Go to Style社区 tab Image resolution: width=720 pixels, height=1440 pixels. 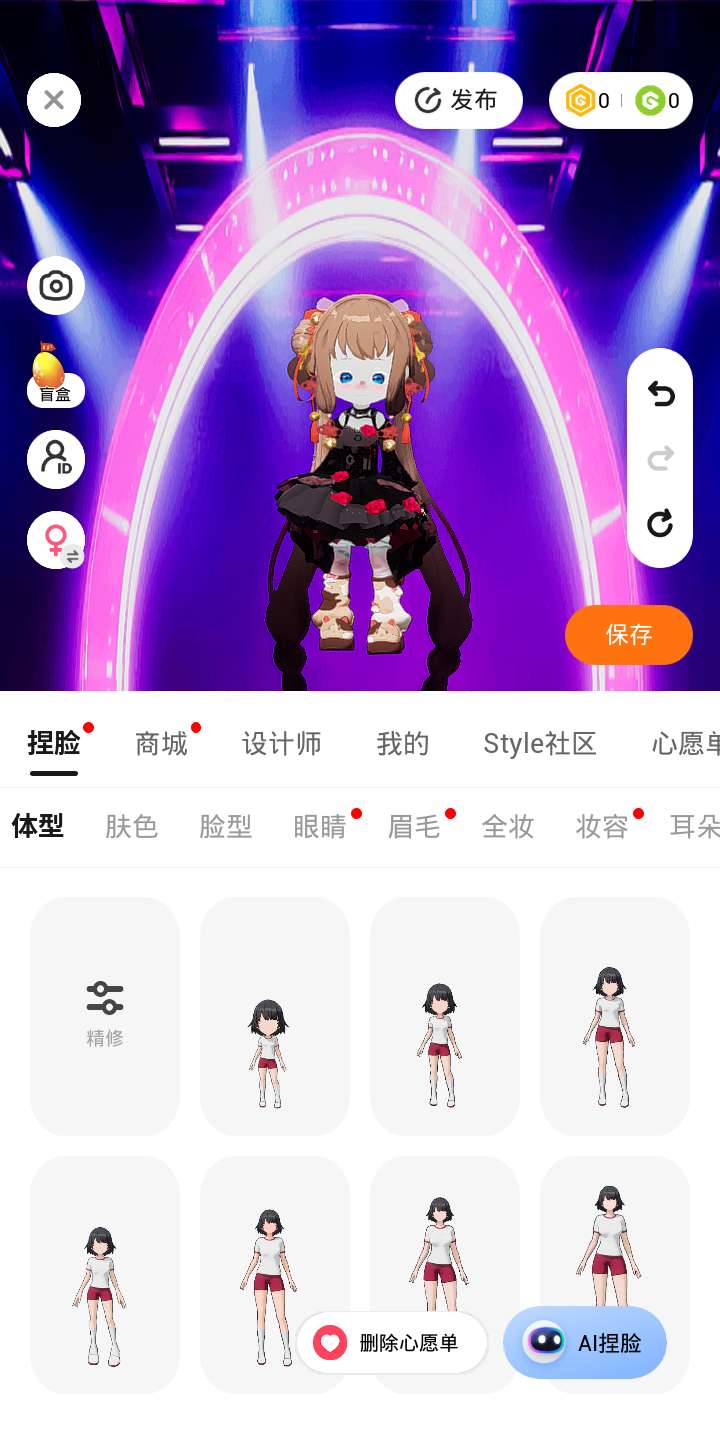(x=540, y=744)
